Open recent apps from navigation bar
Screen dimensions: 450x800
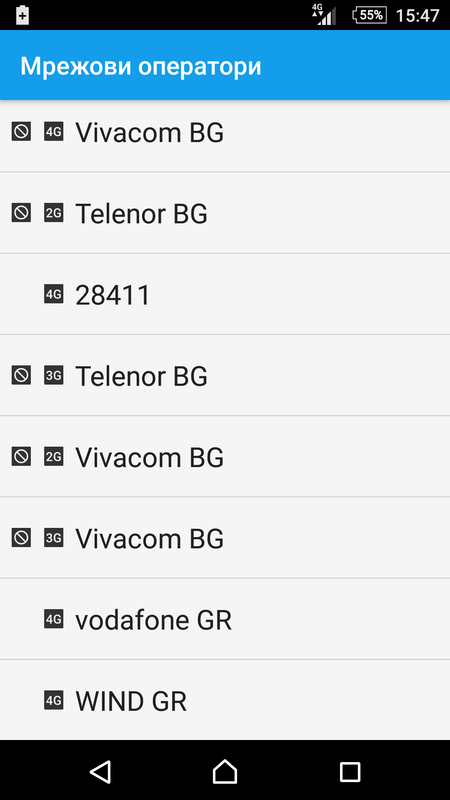point(350,772)
